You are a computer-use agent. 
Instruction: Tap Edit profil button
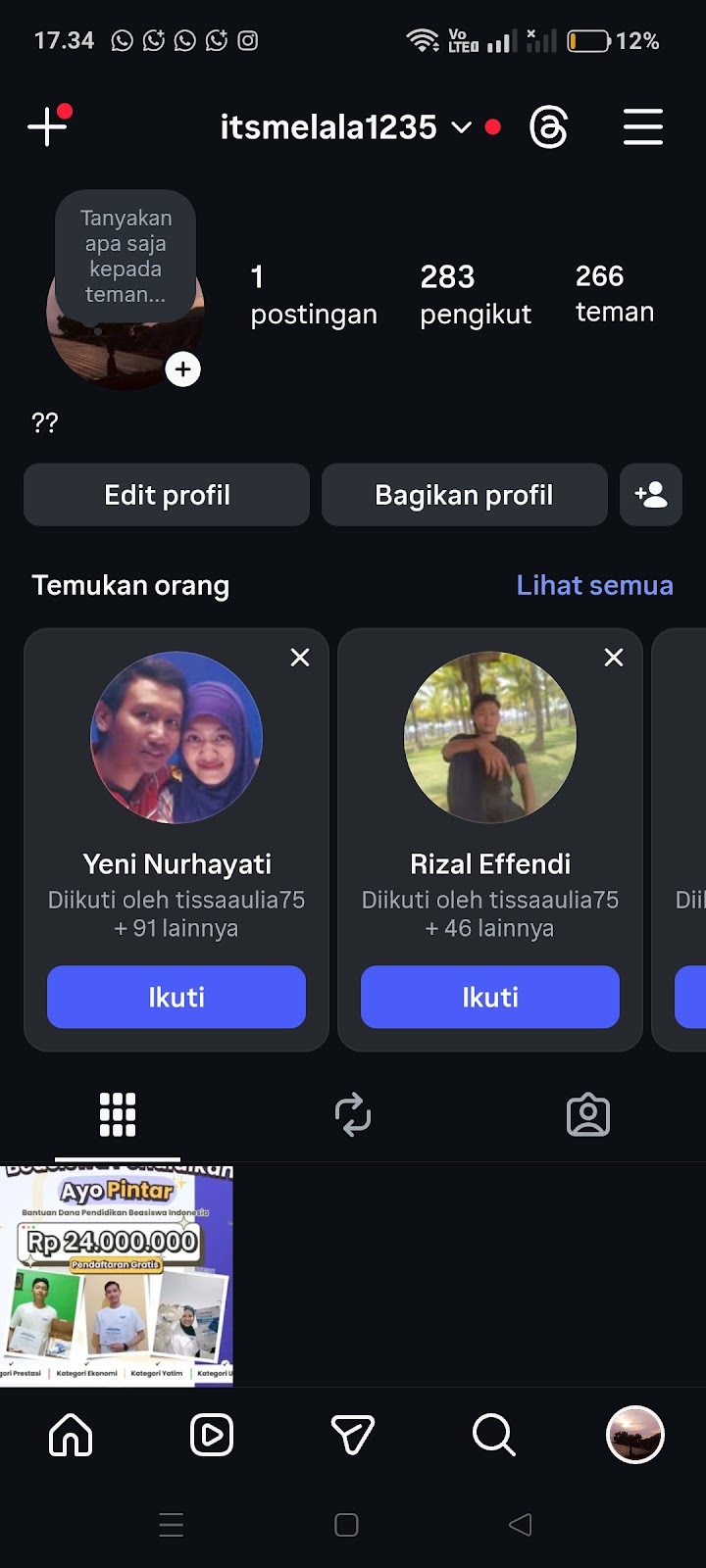point(167,495)
